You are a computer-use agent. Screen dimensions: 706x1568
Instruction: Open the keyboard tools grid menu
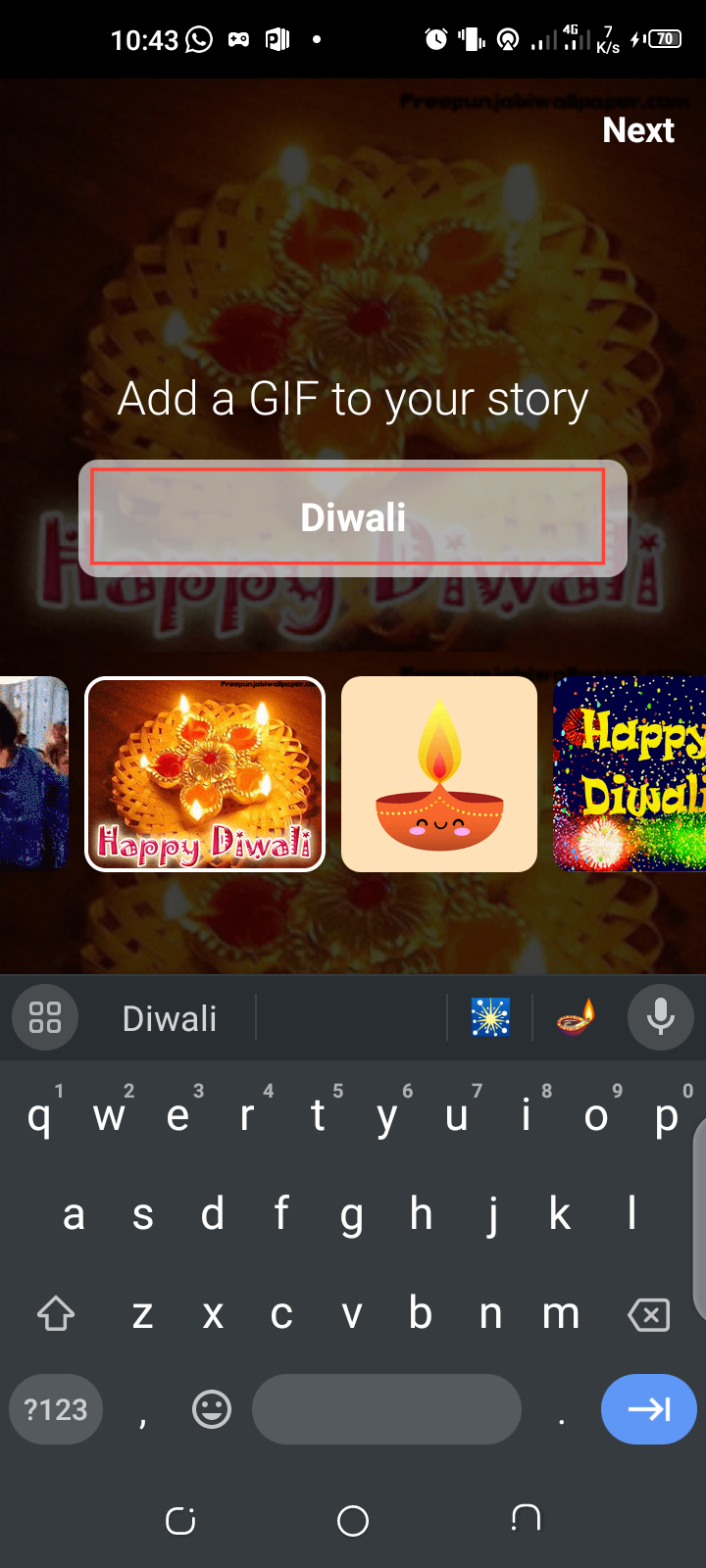point(45,1017)
